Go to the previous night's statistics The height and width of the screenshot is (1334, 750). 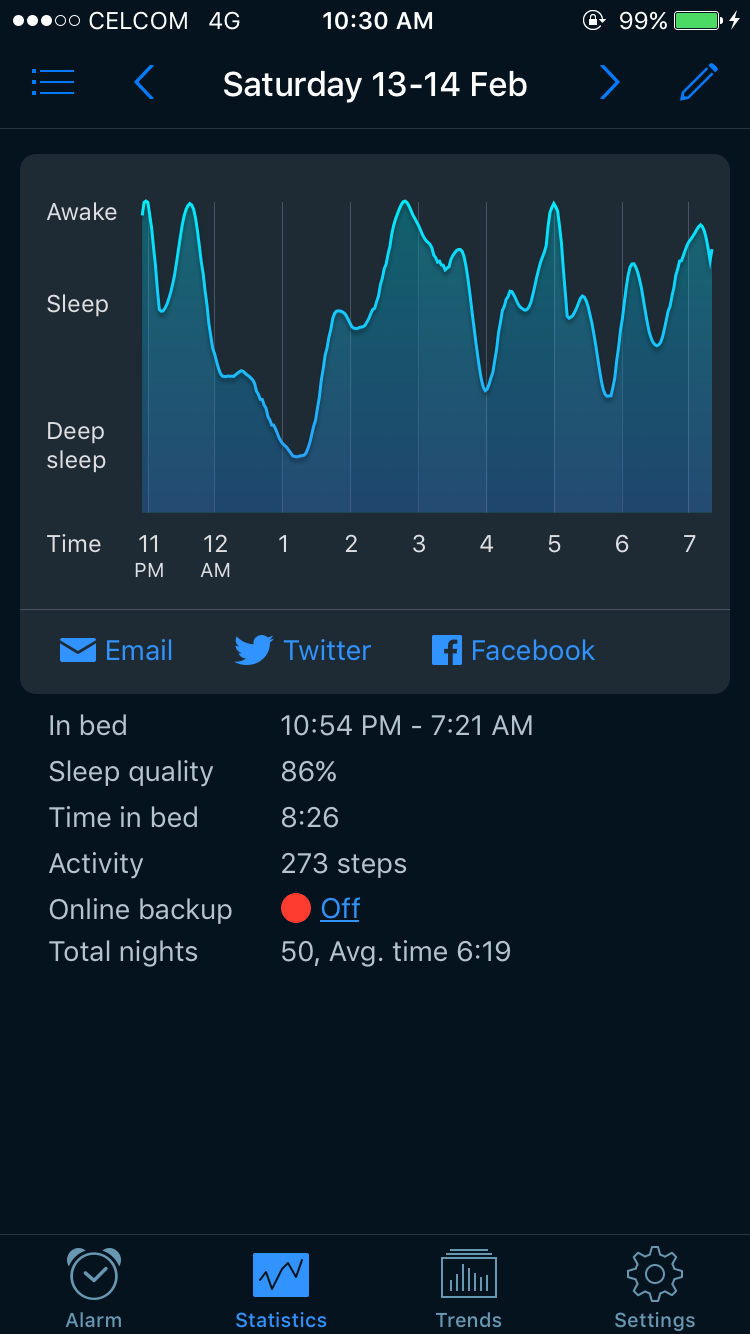tap(144, 82)
